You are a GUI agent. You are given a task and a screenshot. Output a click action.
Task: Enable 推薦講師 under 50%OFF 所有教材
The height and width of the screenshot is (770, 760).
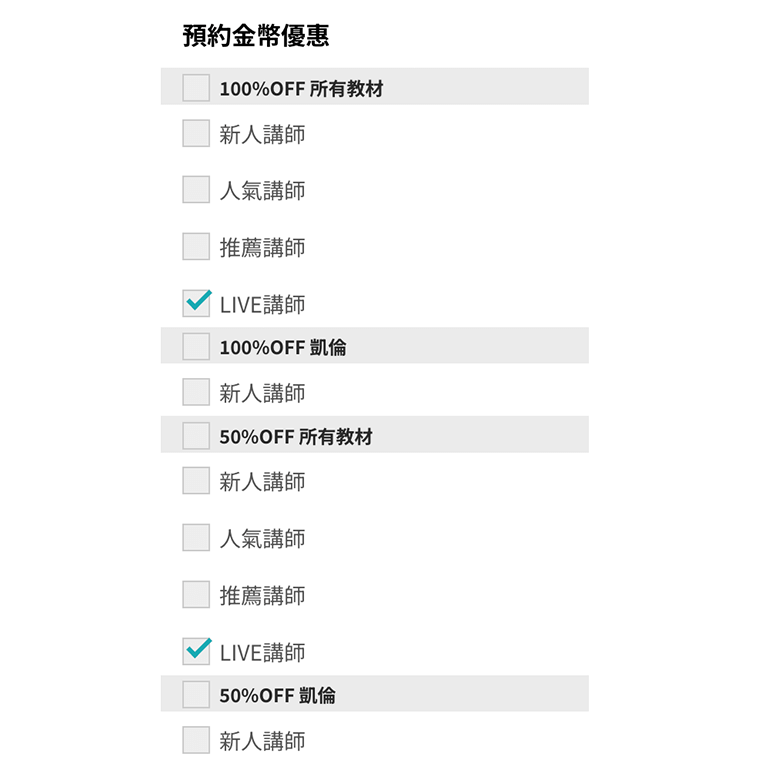[x=196, y=594]
